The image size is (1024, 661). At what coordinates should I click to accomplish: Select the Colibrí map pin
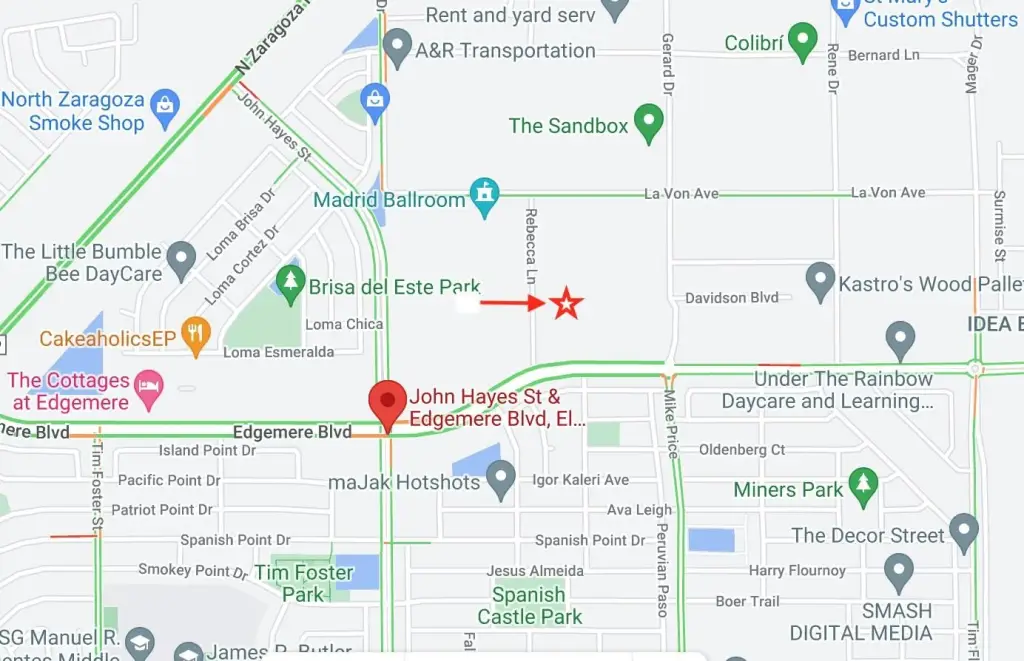point(802,42)
